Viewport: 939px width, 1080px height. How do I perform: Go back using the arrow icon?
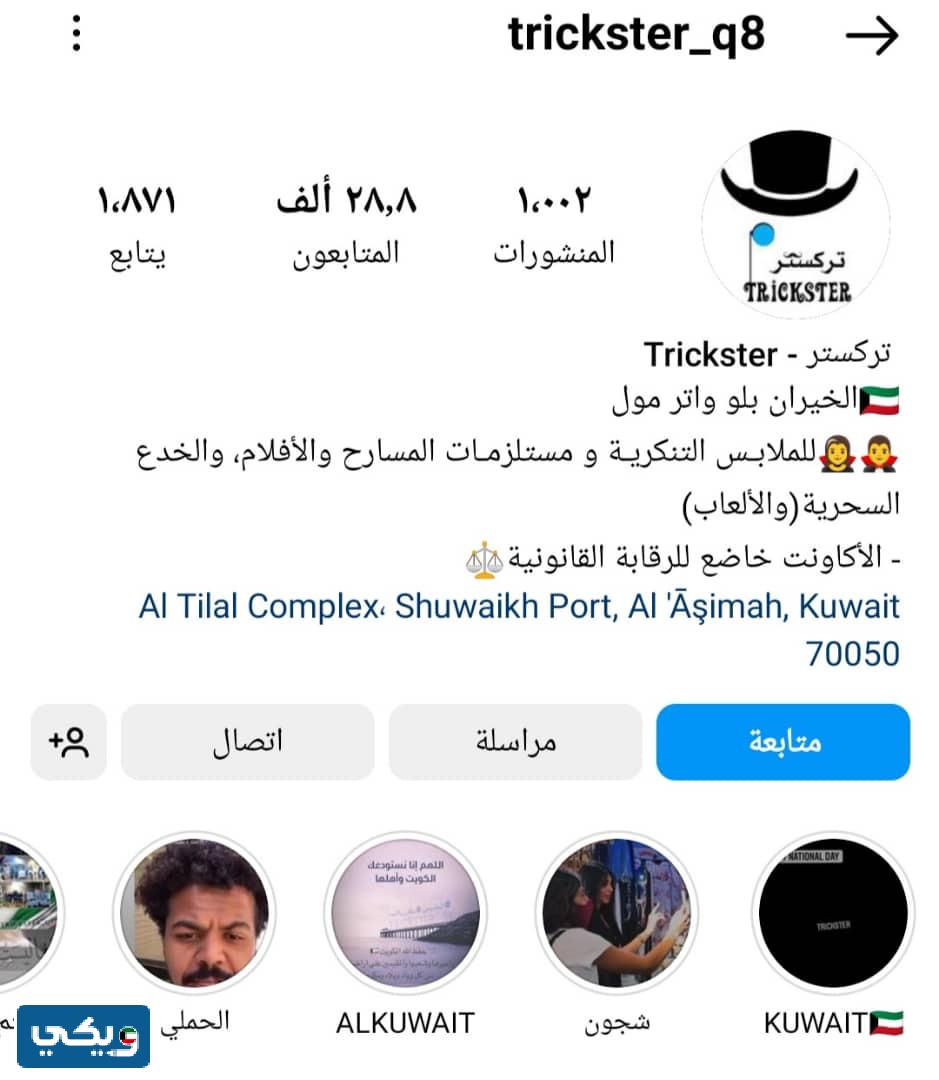point(871,37)
